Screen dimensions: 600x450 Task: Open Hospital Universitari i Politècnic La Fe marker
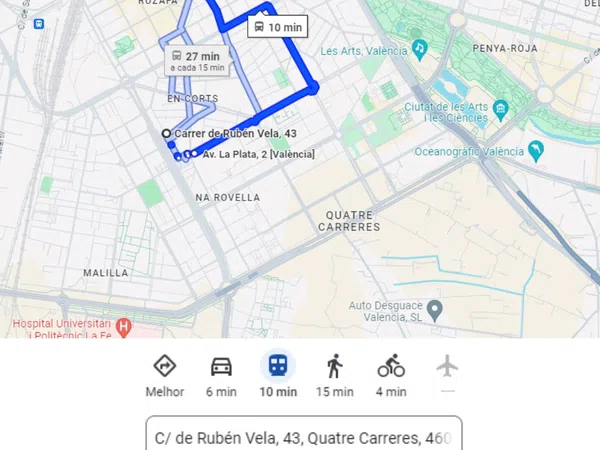click(123, 327)
